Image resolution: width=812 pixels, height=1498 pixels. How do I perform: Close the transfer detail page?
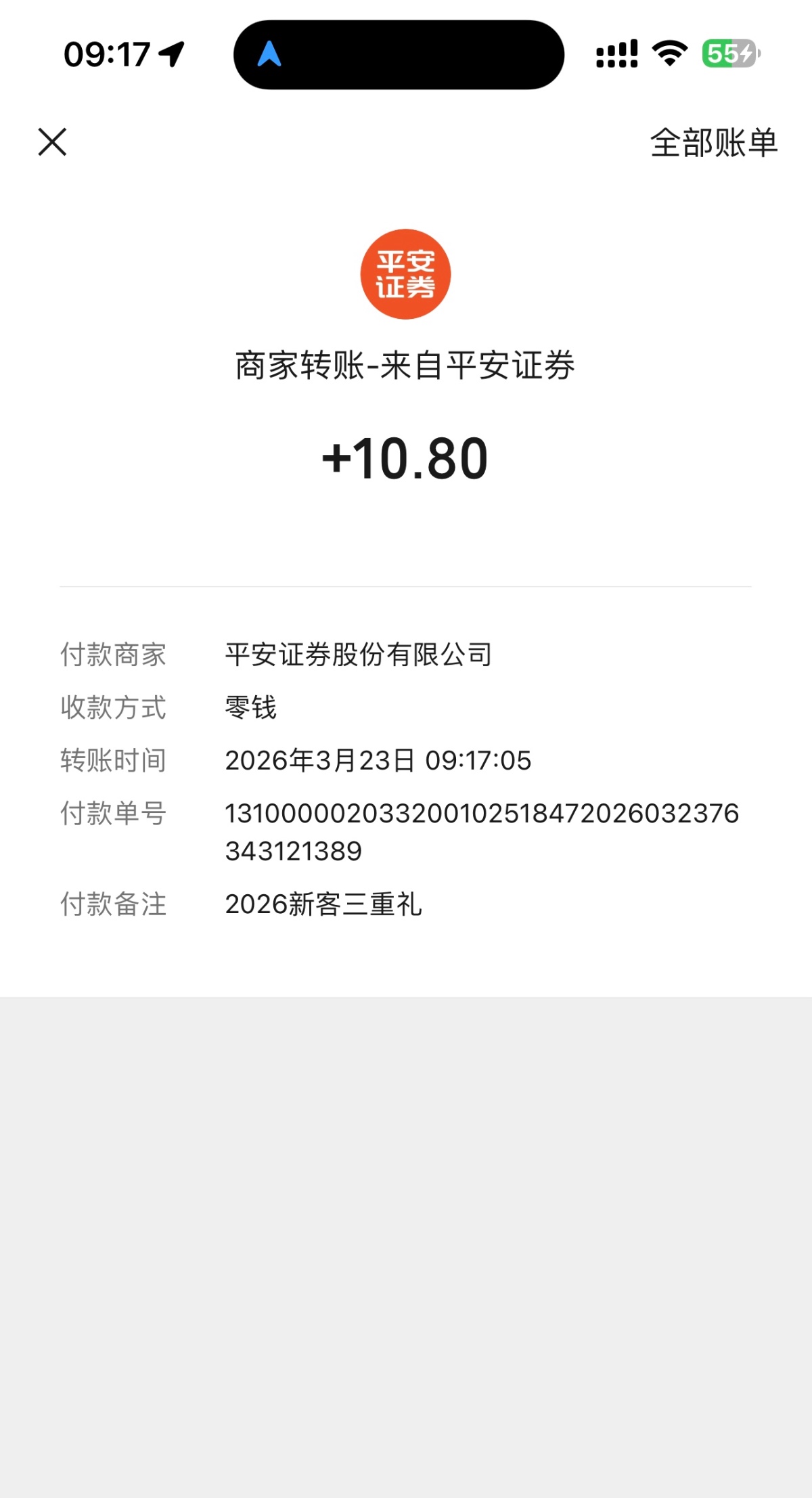pos(52,142)
